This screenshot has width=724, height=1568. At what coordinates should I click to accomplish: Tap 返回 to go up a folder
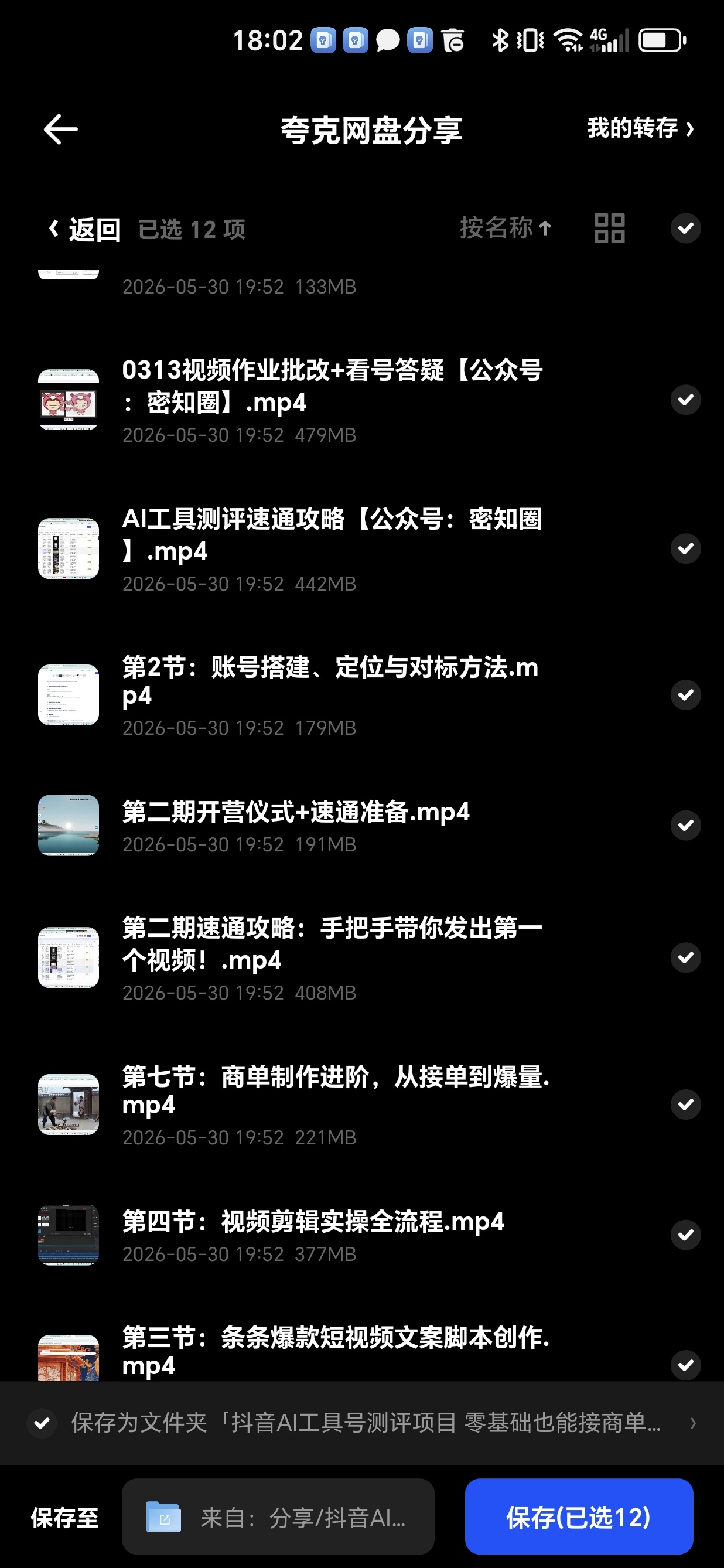point(84,230)
